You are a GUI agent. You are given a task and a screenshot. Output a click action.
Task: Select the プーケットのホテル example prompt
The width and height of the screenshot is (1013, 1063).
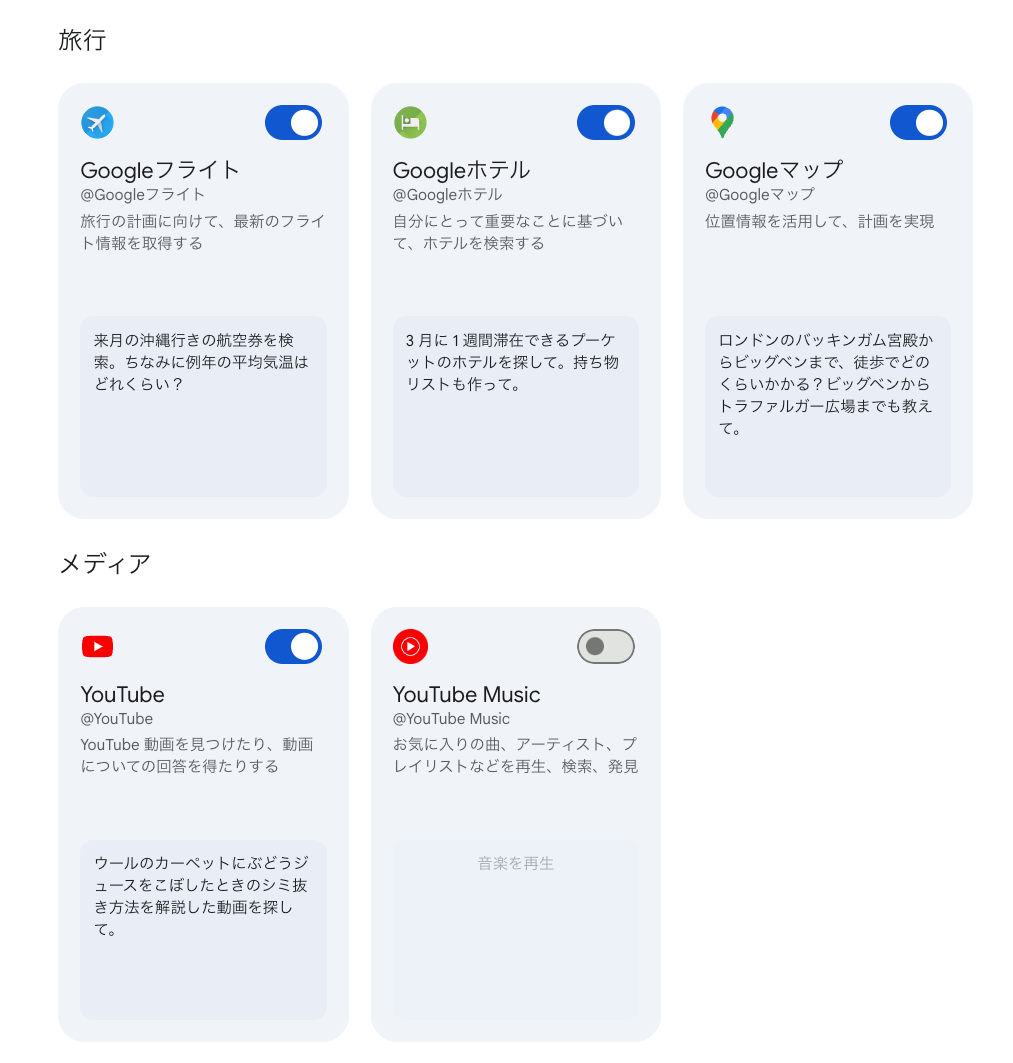point(515,405)
